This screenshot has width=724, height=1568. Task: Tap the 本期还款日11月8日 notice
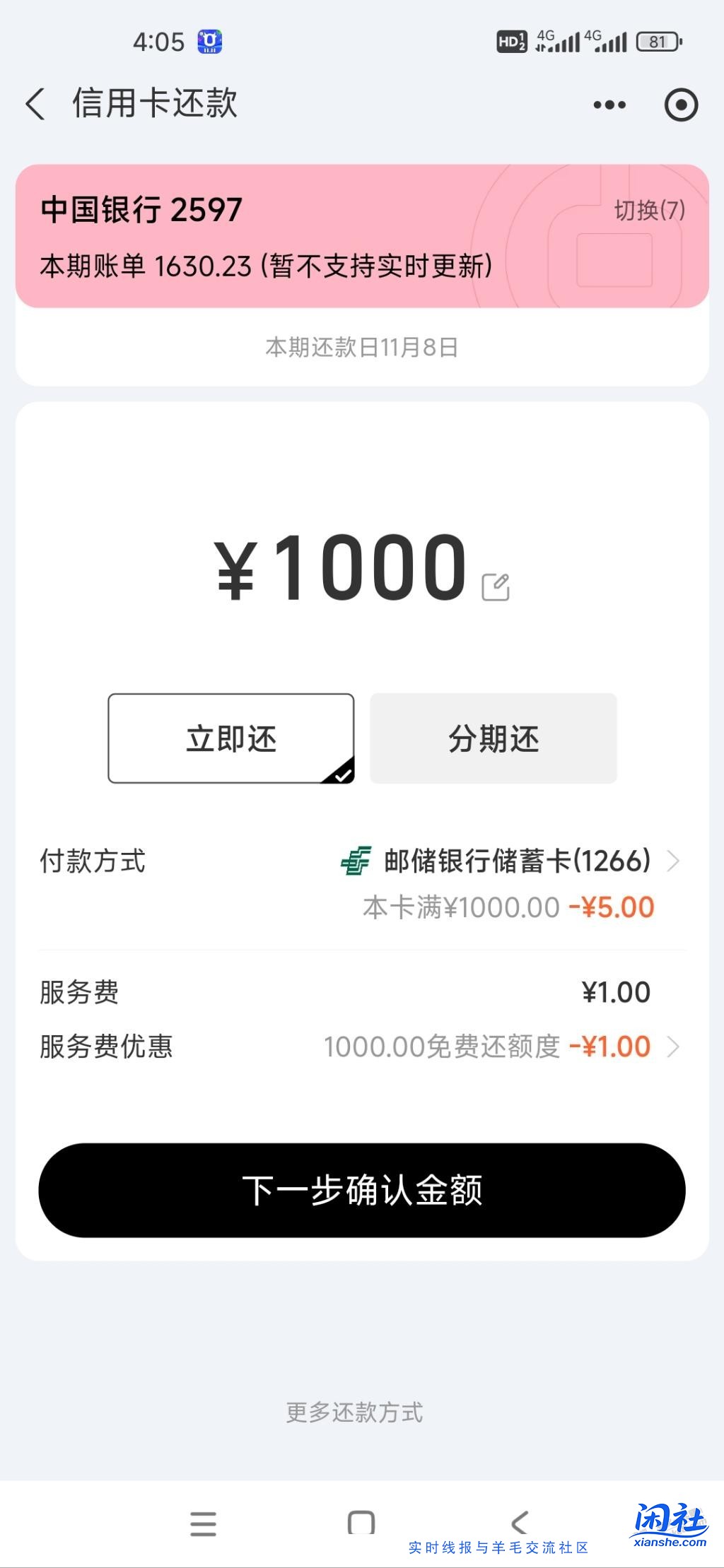pos(362,346)
